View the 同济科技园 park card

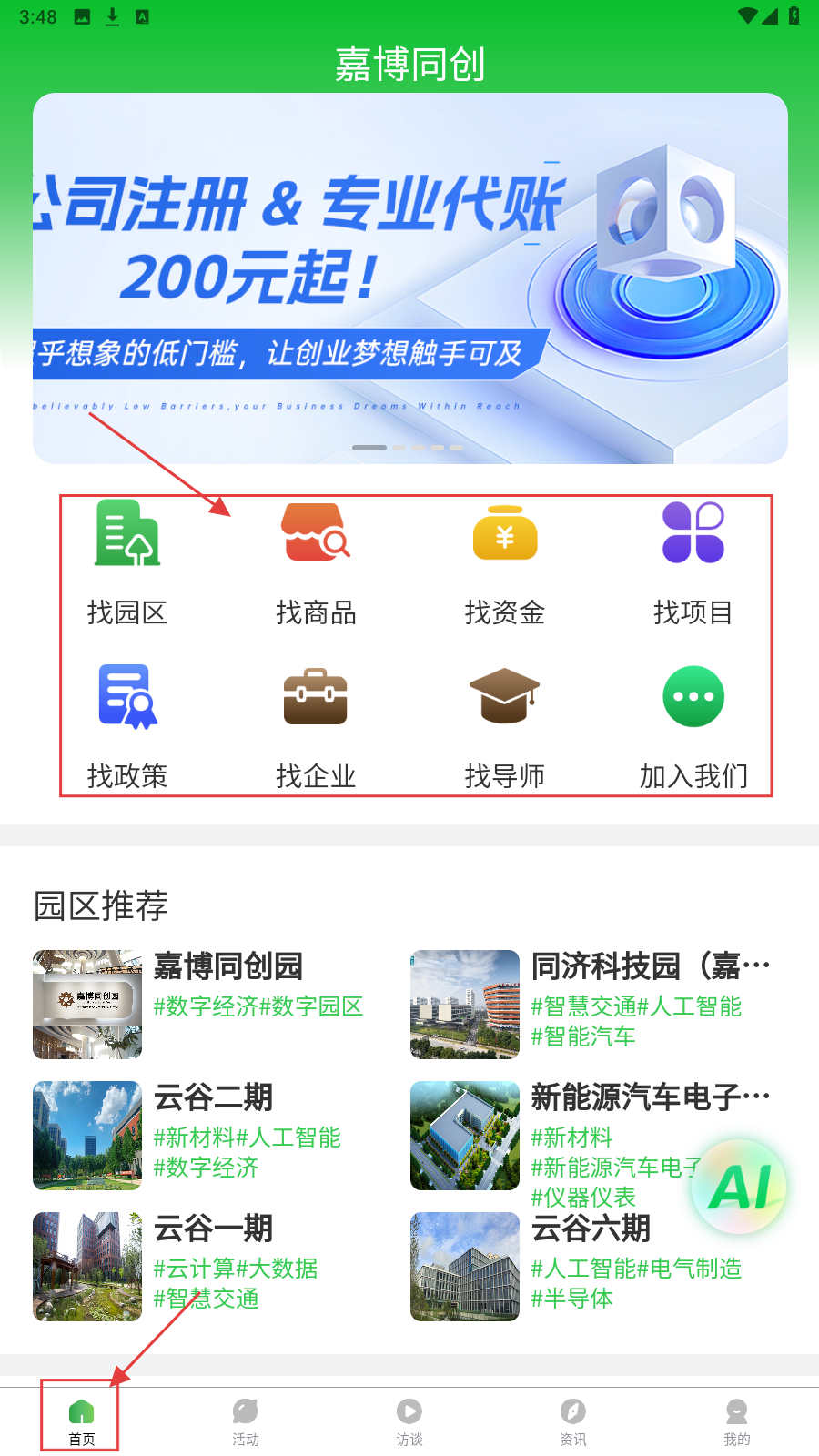(x=591, y=1004)
